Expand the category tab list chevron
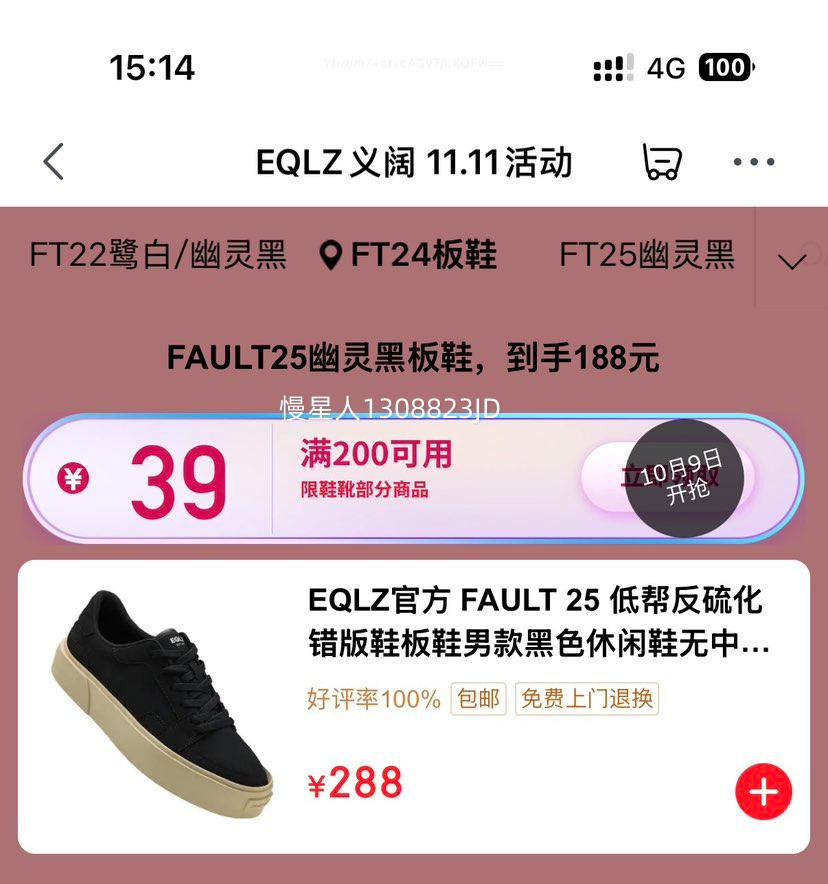 [x=791, y=261]
